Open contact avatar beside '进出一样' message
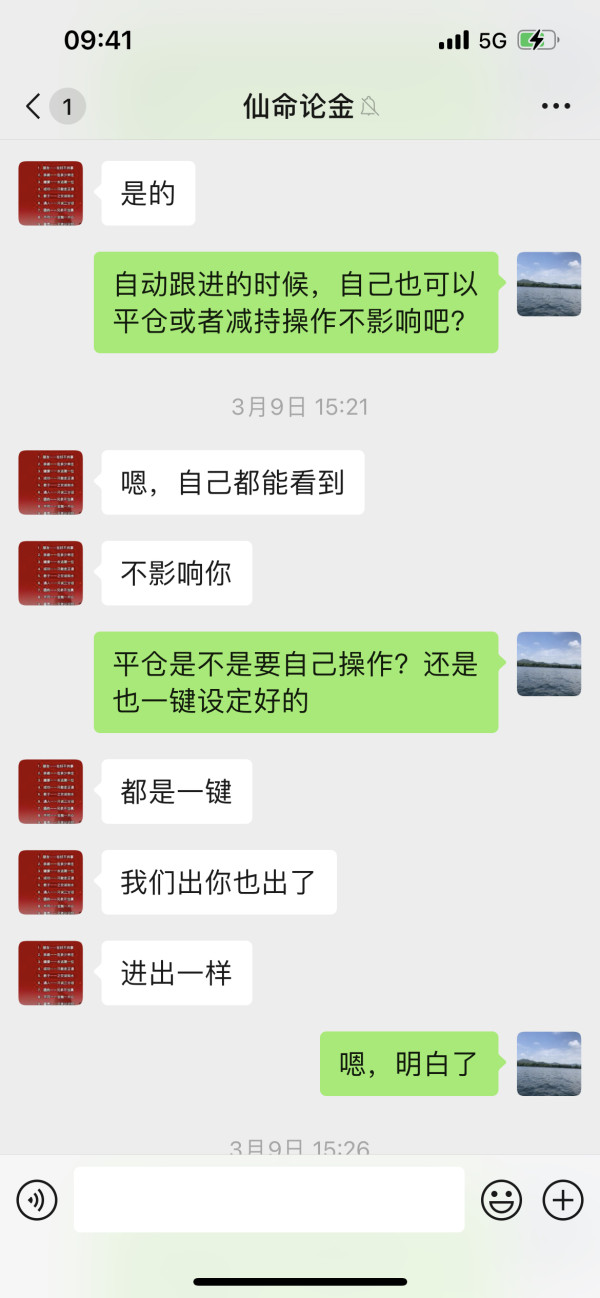 [x=51, y=973]
